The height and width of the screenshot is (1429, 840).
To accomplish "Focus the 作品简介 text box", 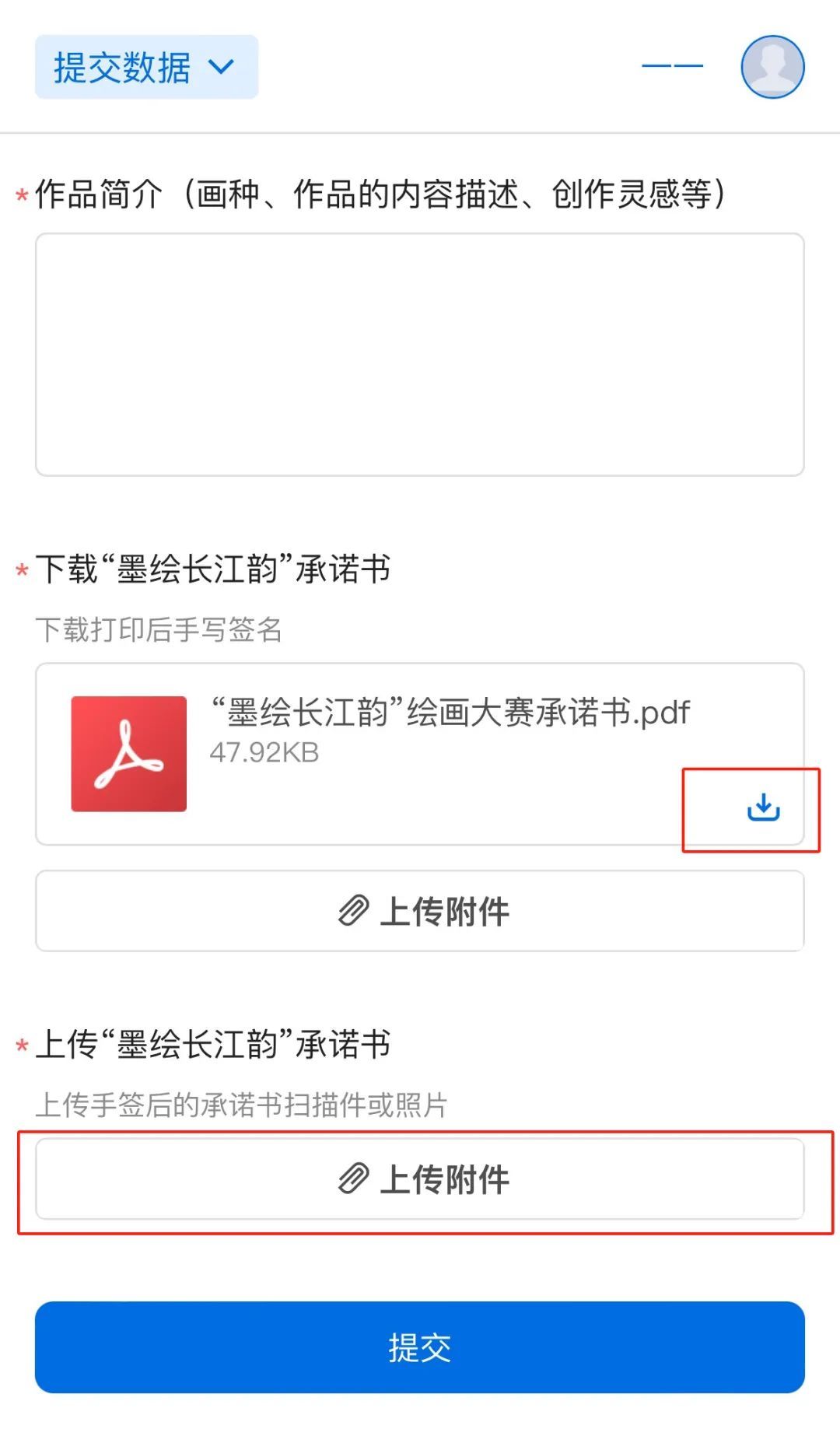I will coord(419,355).
